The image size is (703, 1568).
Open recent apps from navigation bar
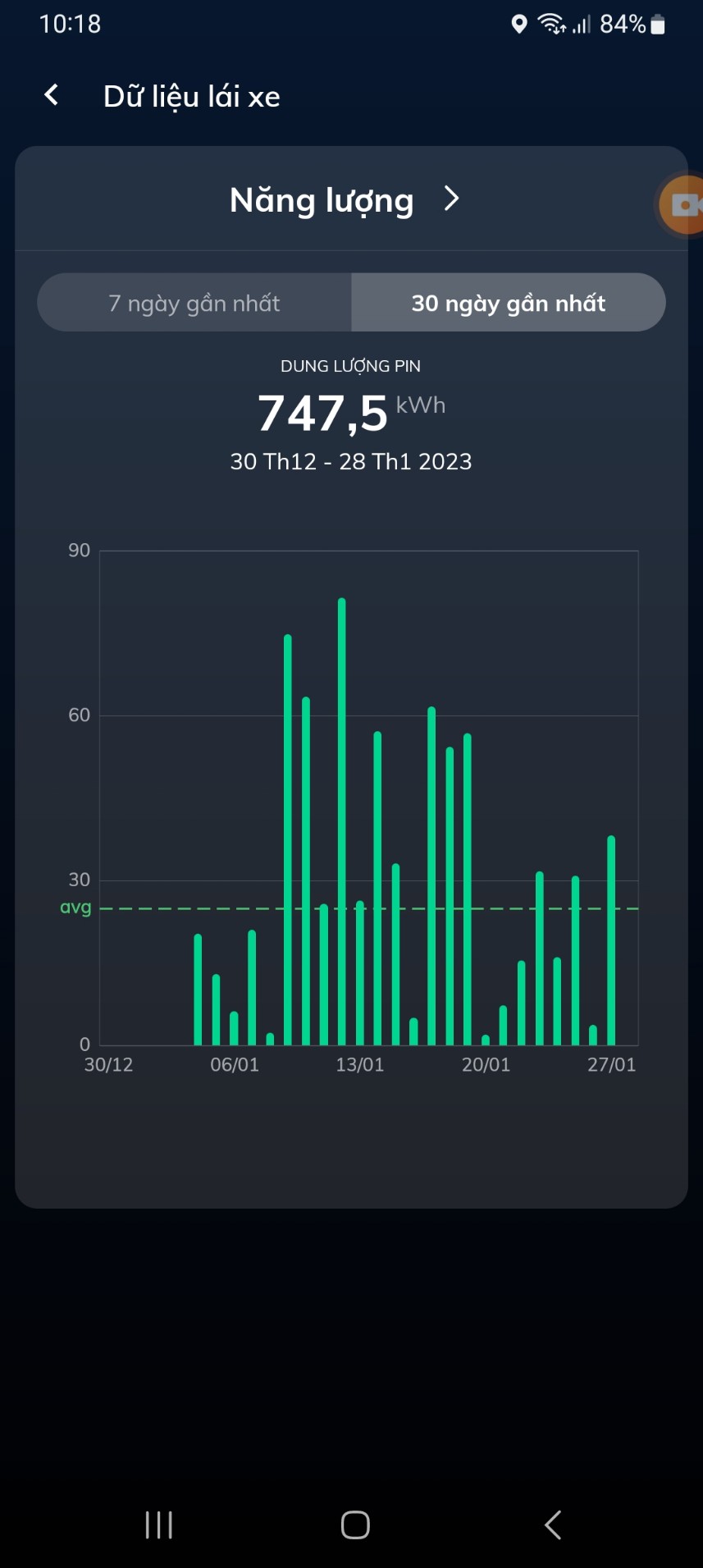click(x=158, y=1525)
